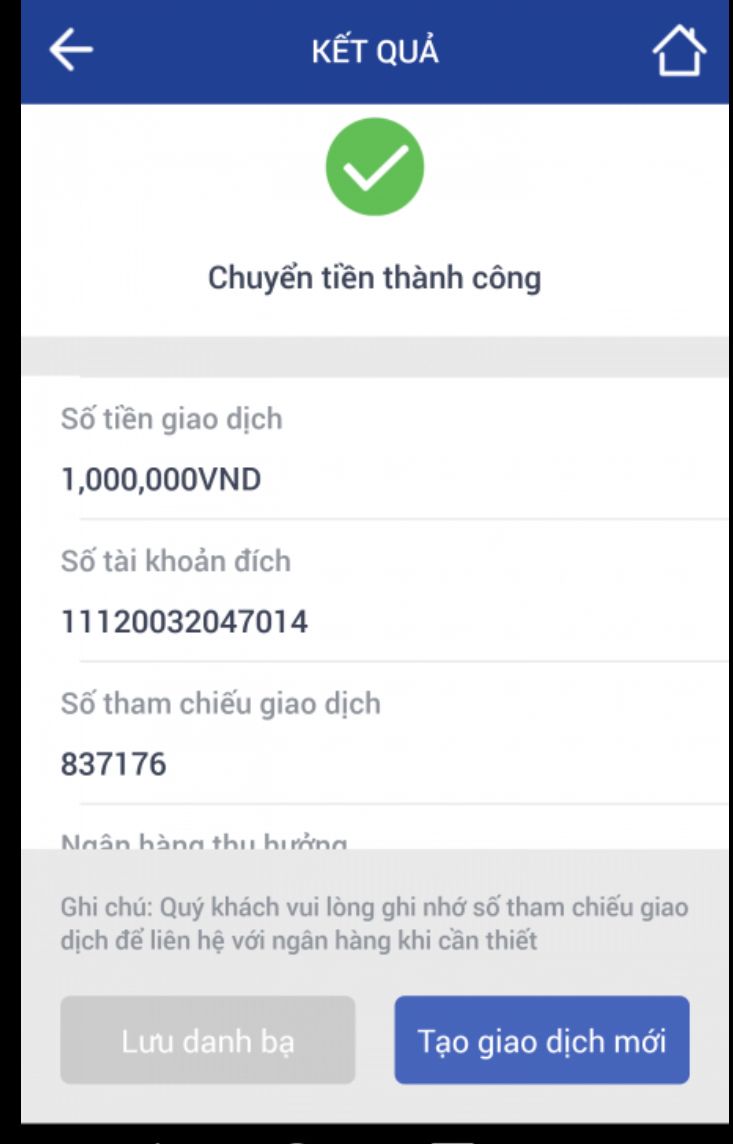Start a new transaction with Tạo giao dịch mới
Image resolution: width=733 pixels, height=1144 pixels.
[x=541, y=1040]
